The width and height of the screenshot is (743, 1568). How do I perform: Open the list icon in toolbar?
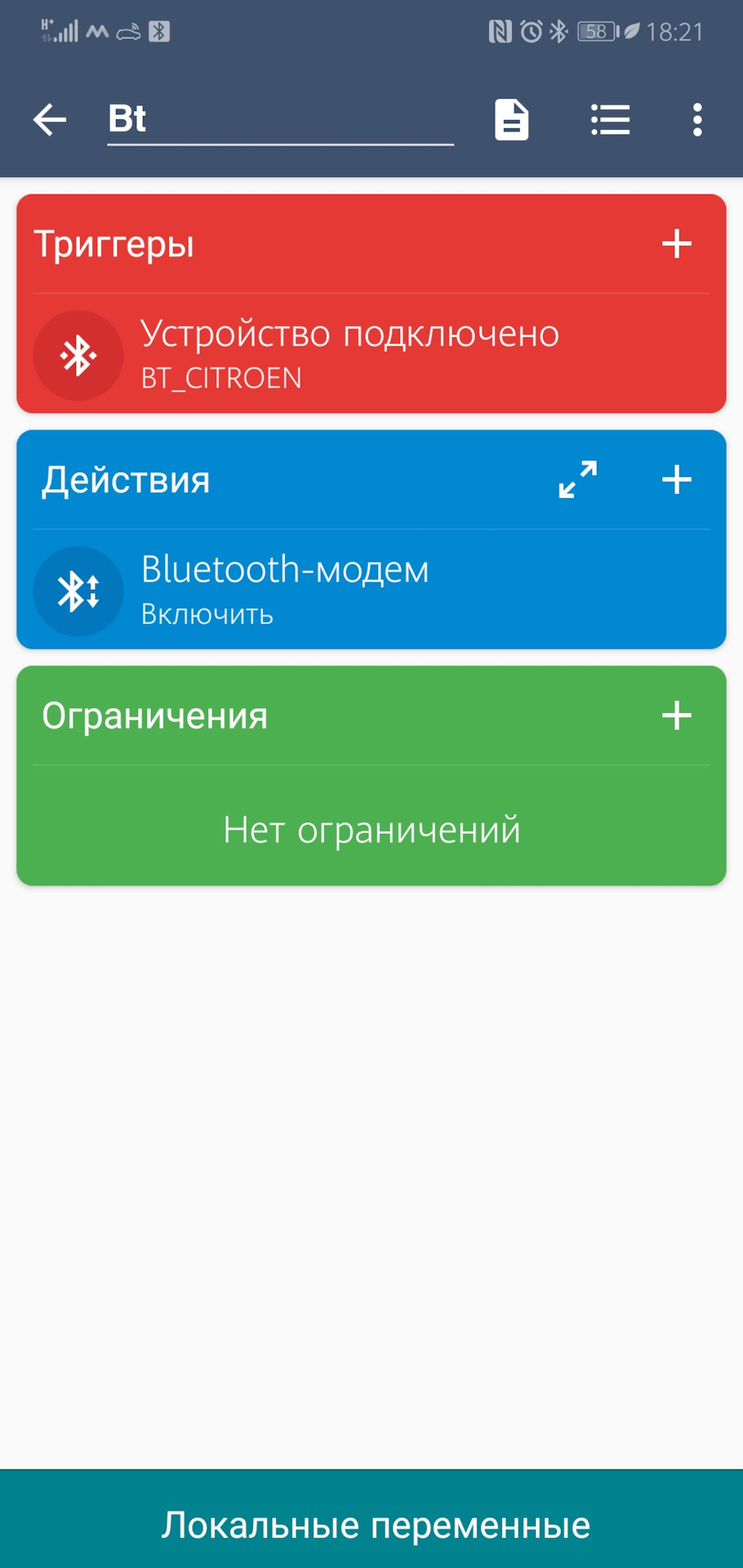click(x=610, y=120)
